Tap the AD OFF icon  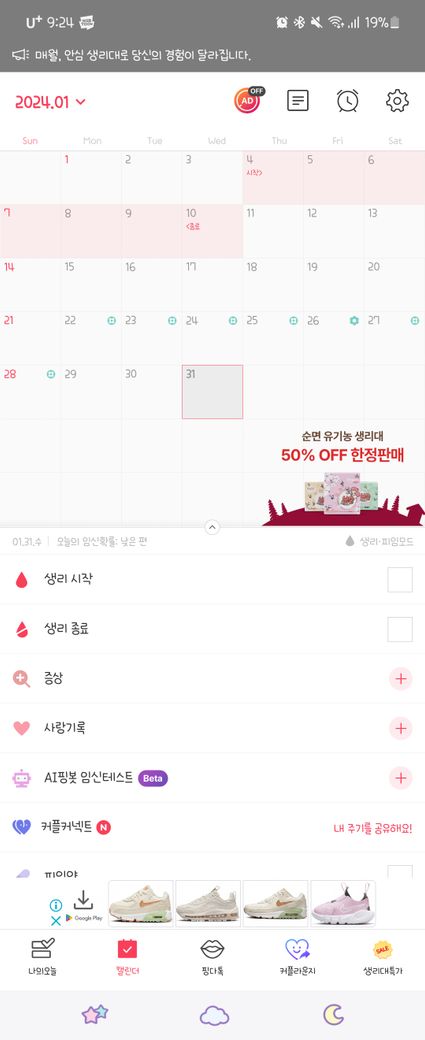coord(249,100)
